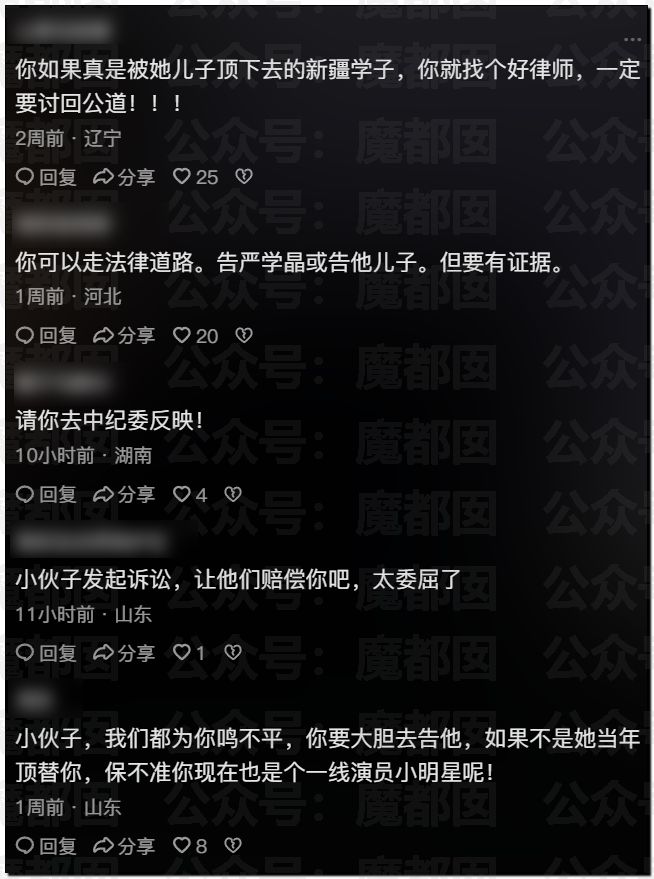Share the comment about finding 好律师
Viewport: 654px width, 879px height.
tap(124, 177)
